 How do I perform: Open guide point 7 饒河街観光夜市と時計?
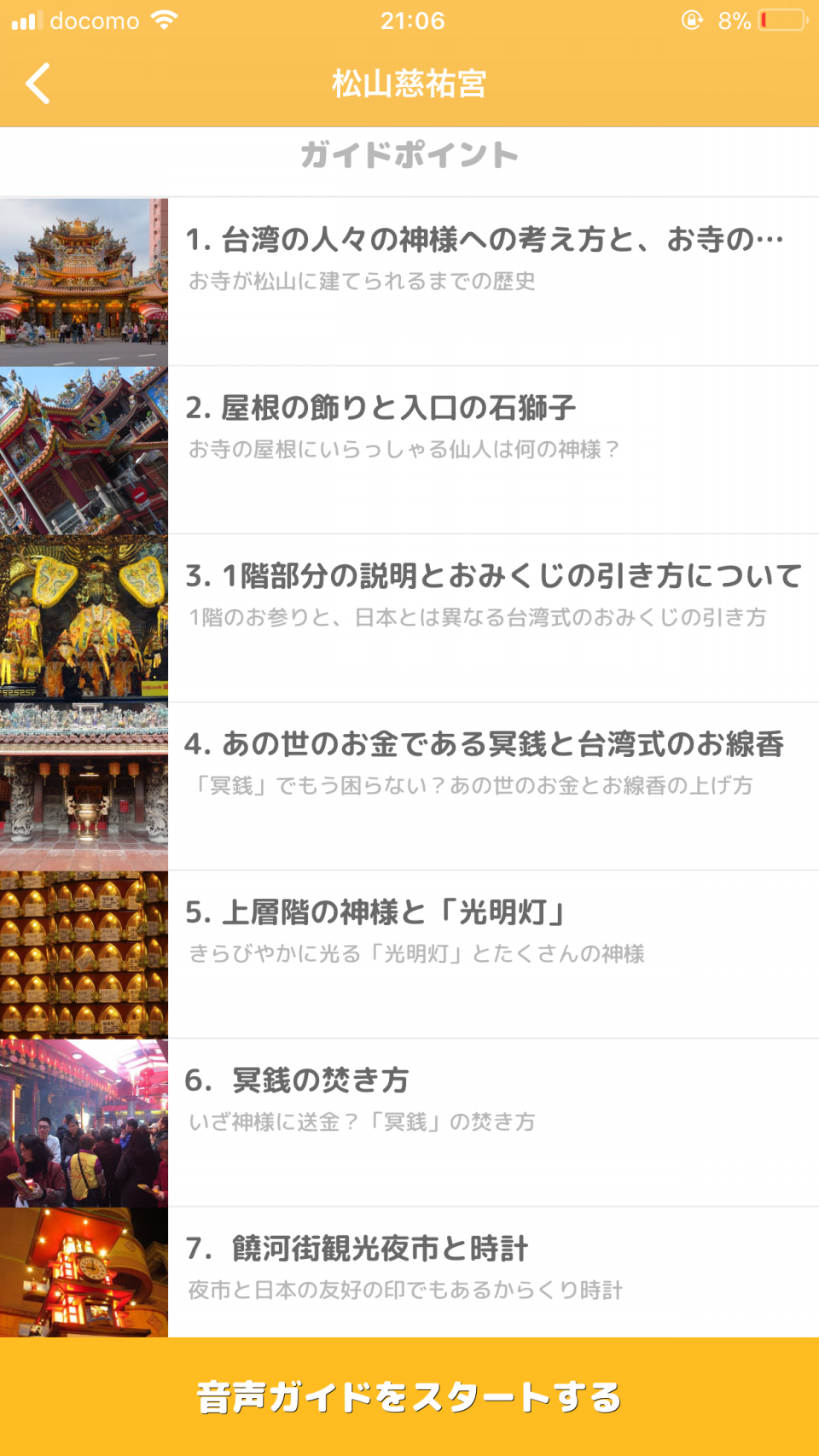pos(409,1273)
